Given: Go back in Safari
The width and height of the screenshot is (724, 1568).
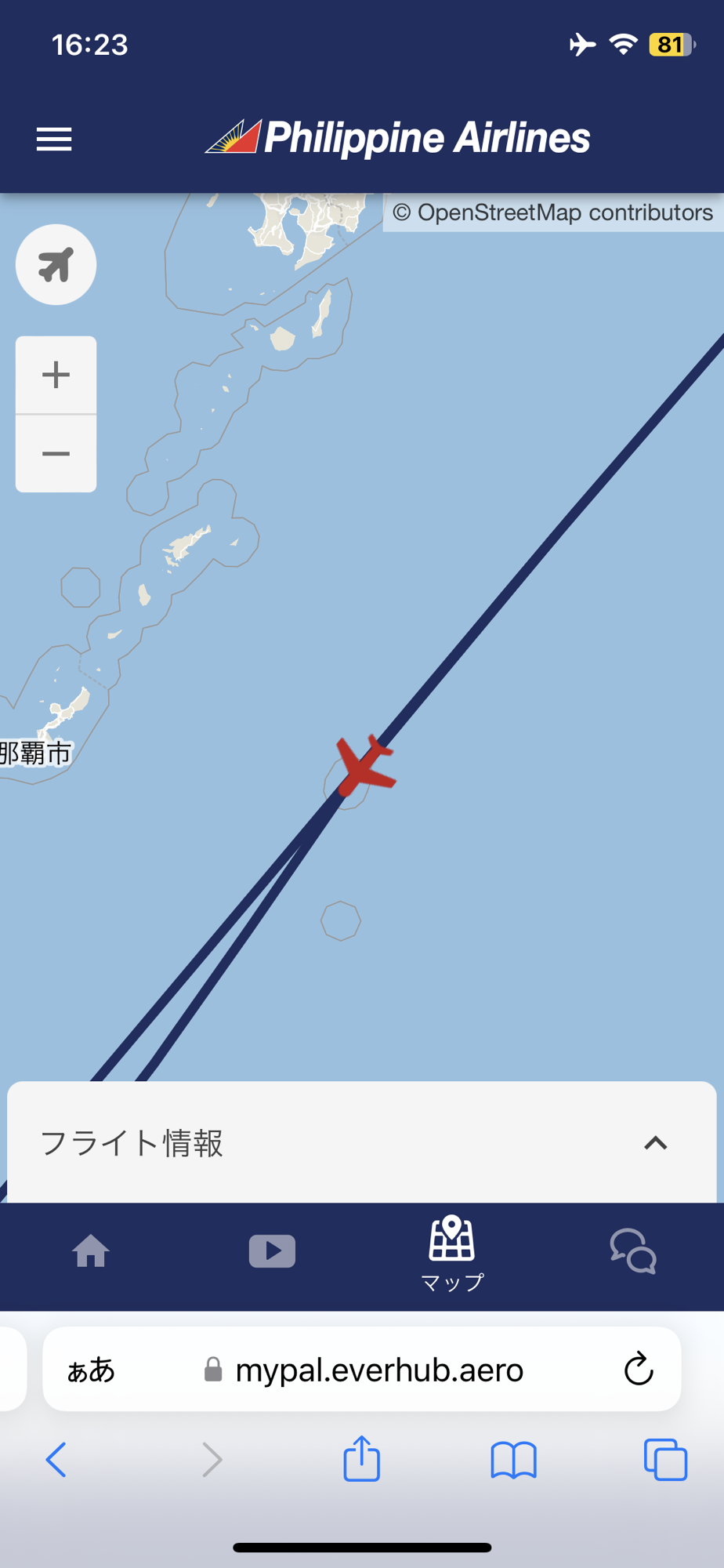Looking at the screenshot, I should click(56, 1460).
